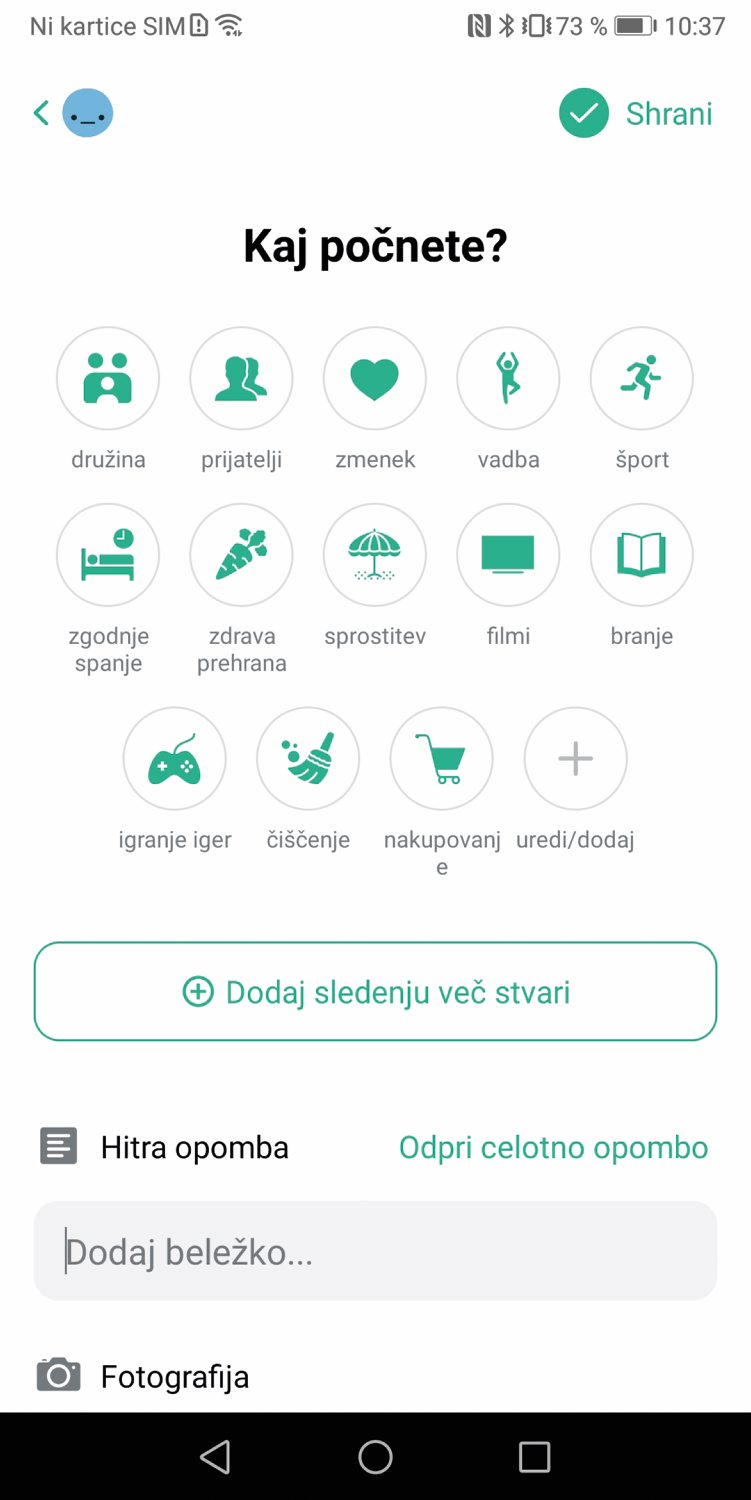Select the družina activity

(108, 379)
